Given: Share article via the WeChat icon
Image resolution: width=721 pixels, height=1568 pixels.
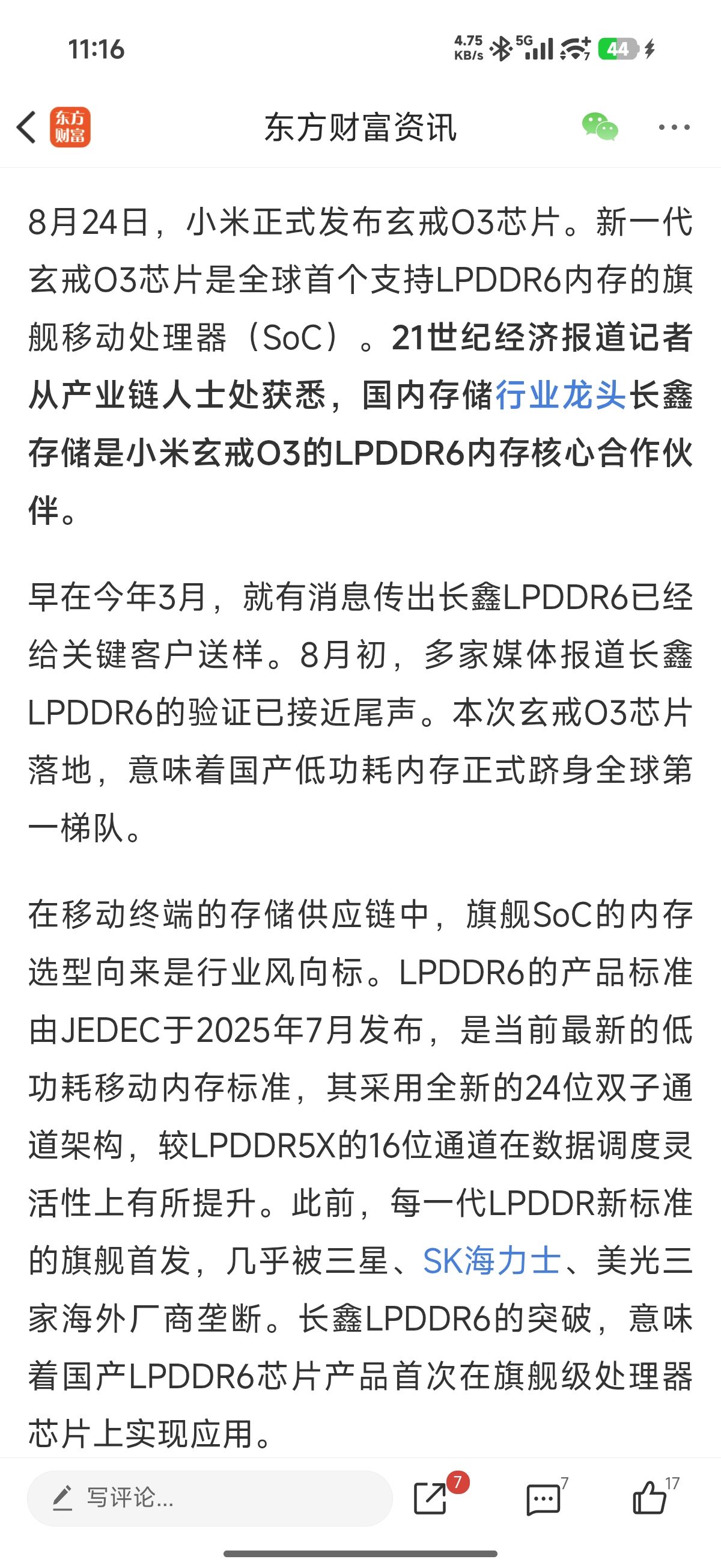Looking at the screenshot, I should pos(599,127).
